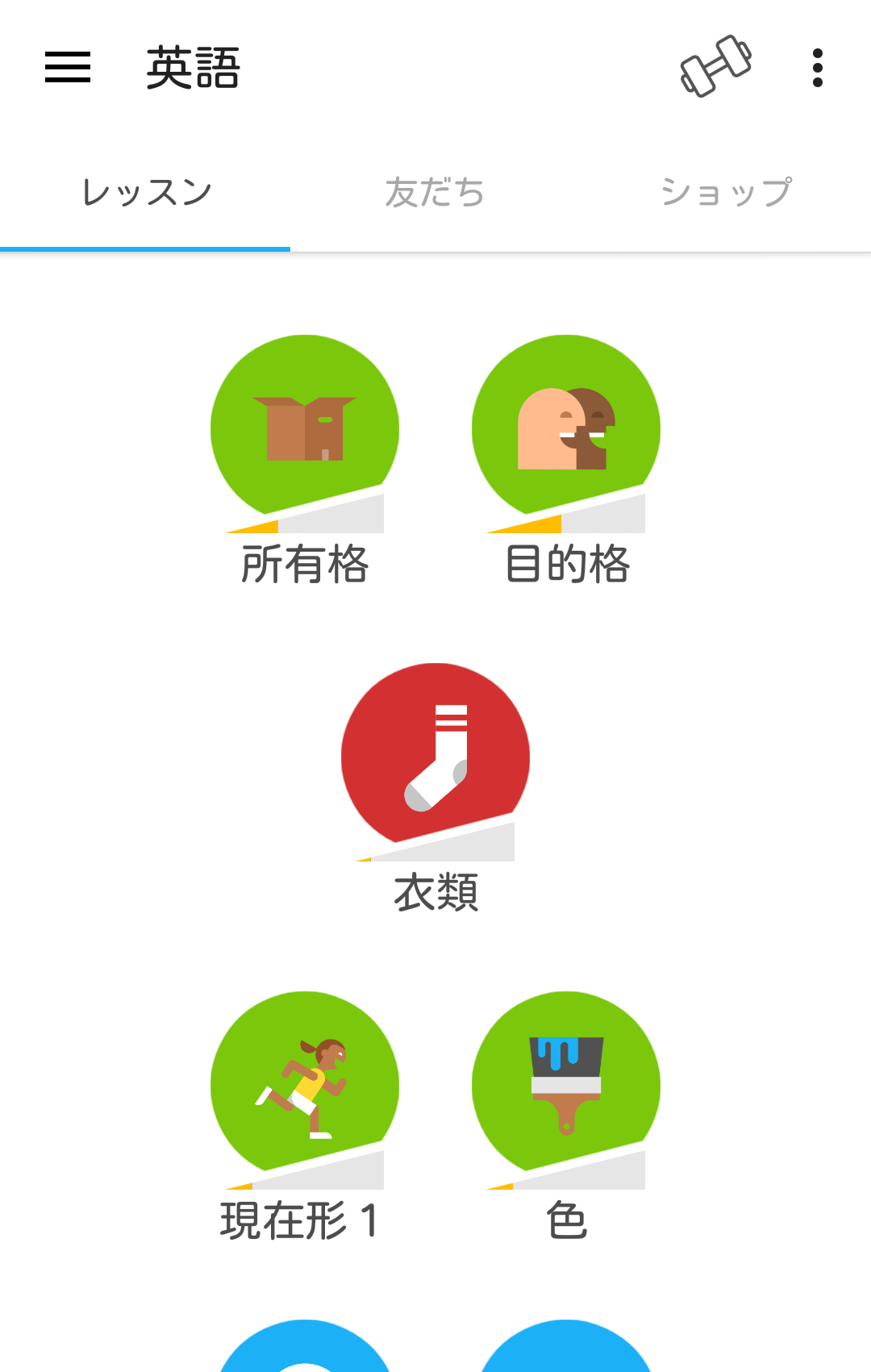Switch to the レッスン tab
Screen dimensions: 871x1372
click(x=146, y=193)
